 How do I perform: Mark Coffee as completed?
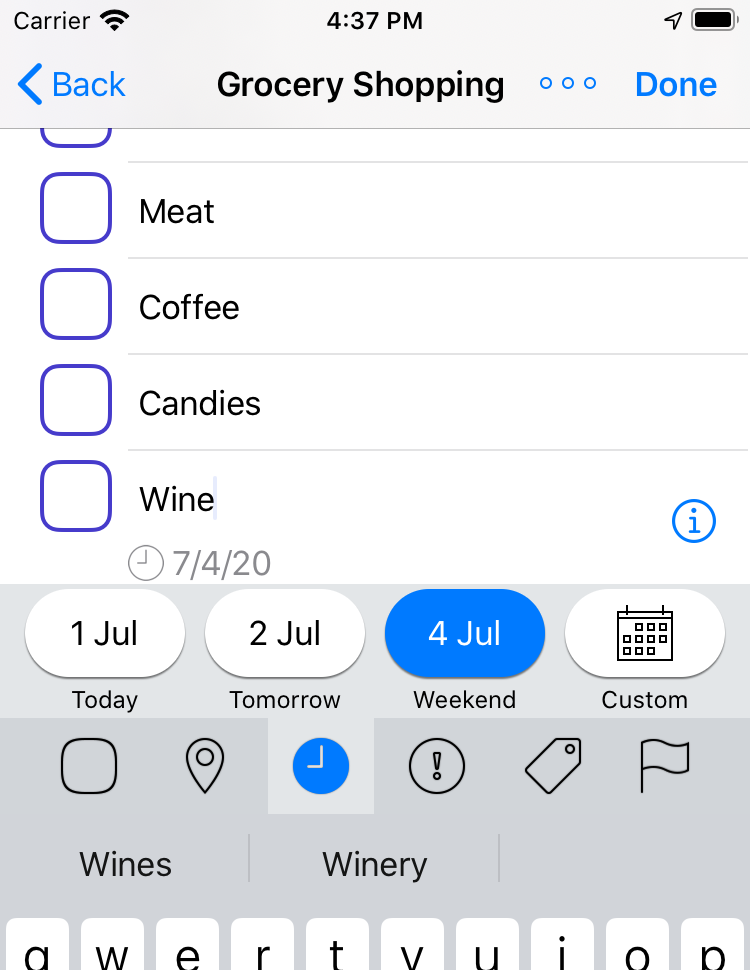click(x=75, y=304)
